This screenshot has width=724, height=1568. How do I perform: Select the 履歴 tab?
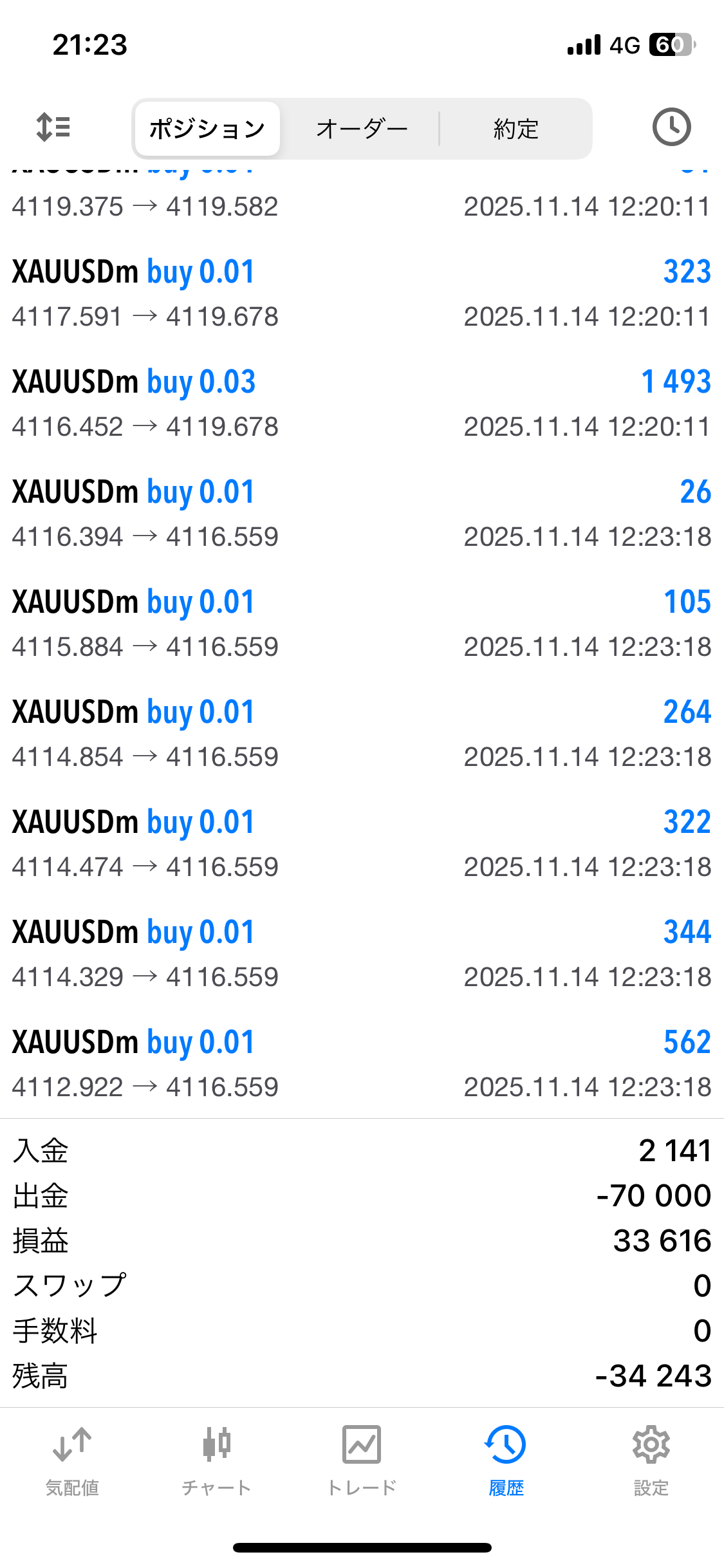click(x=506, y=1461)
